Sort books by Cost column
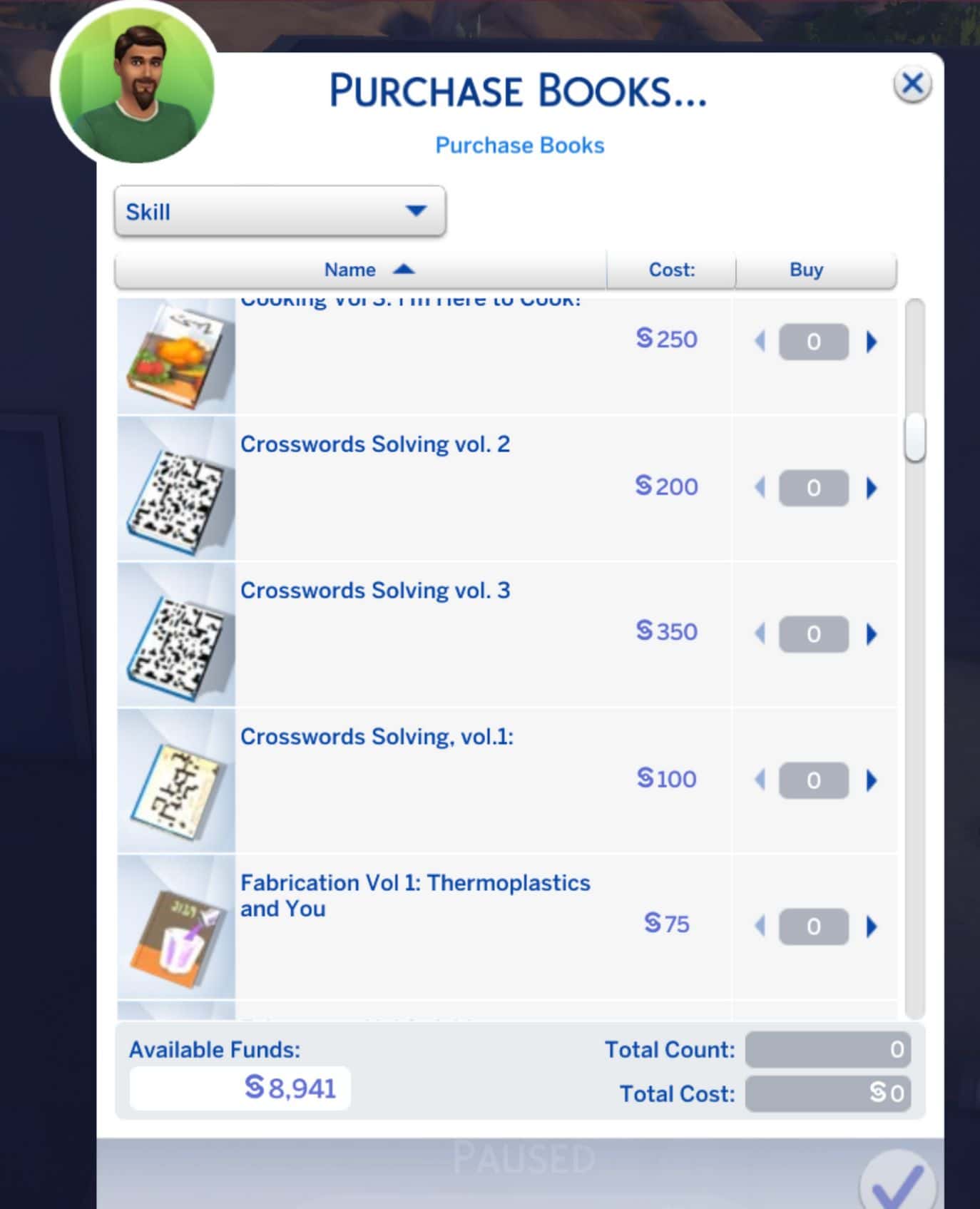This screenshot has width=980, height=1209. (x=670, y=270)
